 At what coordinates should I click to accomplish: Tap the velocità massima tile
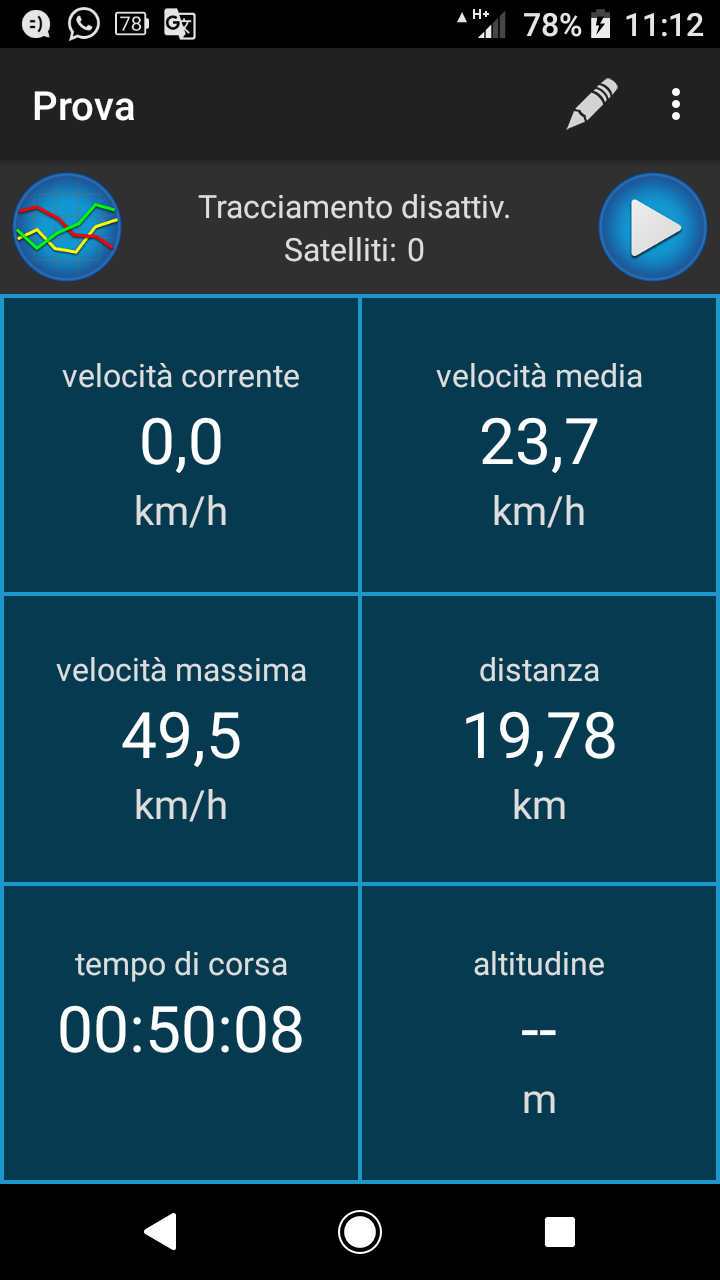pos(181,739)
